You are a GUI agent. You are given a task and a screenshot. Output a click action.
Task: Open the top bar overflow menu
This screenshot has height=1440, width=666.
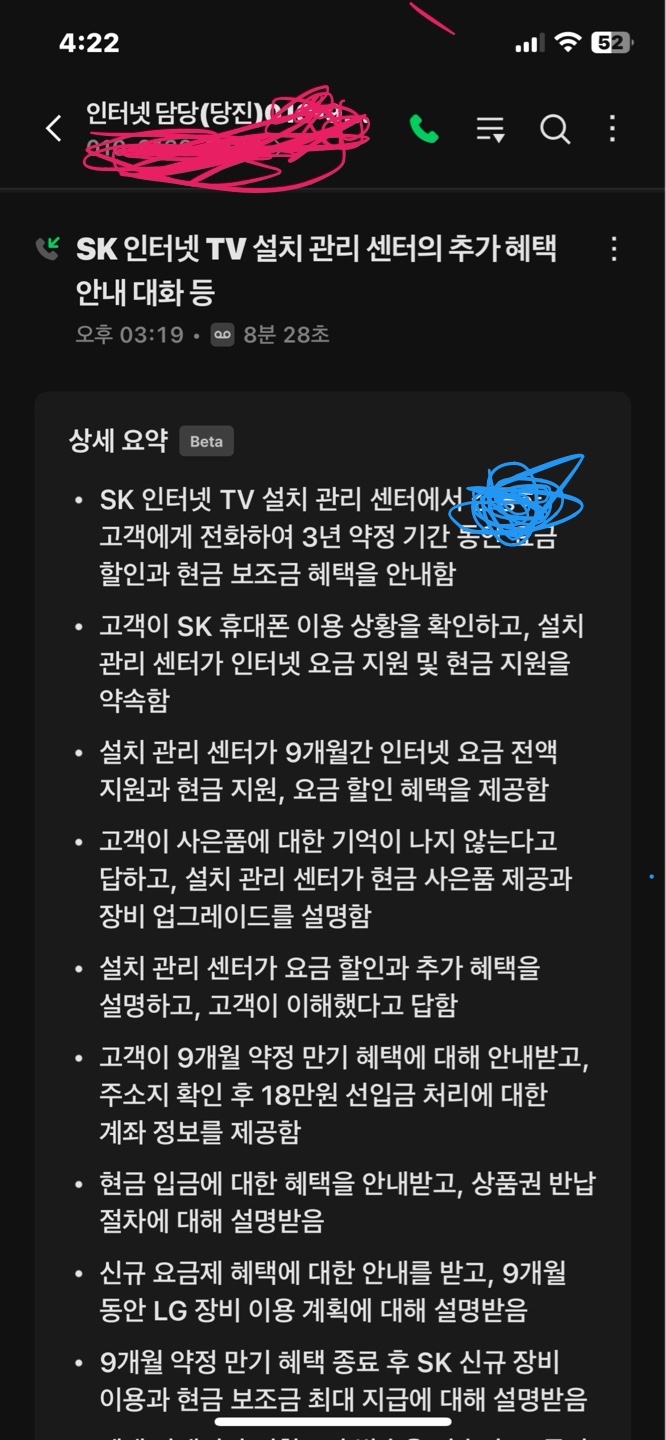[x=612, y=128]
